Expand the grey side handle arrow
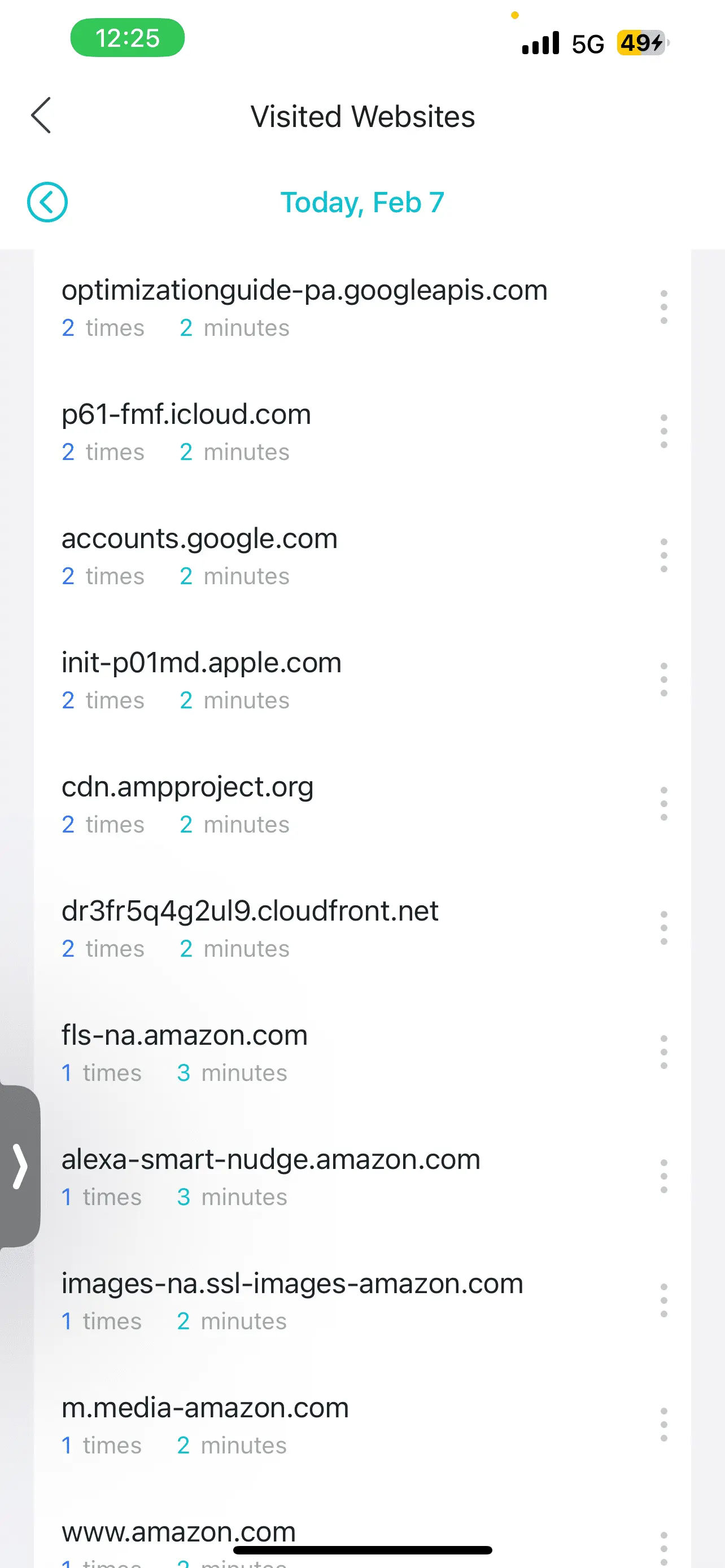Screen dimensions: 725x1568 20,1166
